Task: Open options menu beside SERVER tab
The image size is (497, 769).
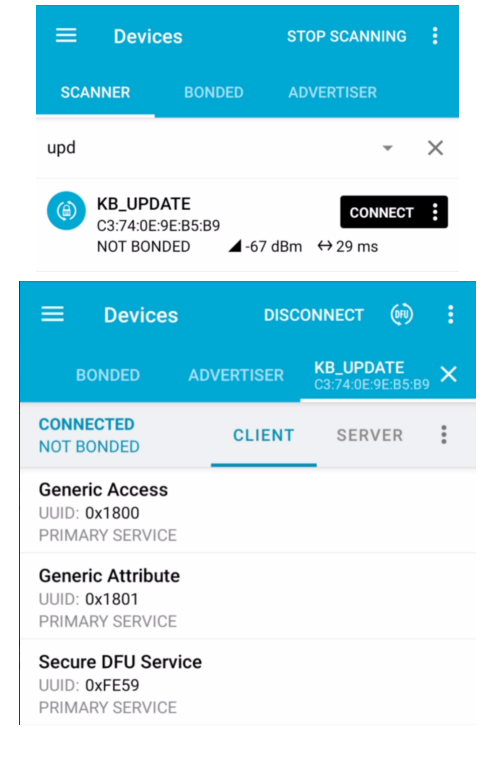Action: click(x=444, y=435)
